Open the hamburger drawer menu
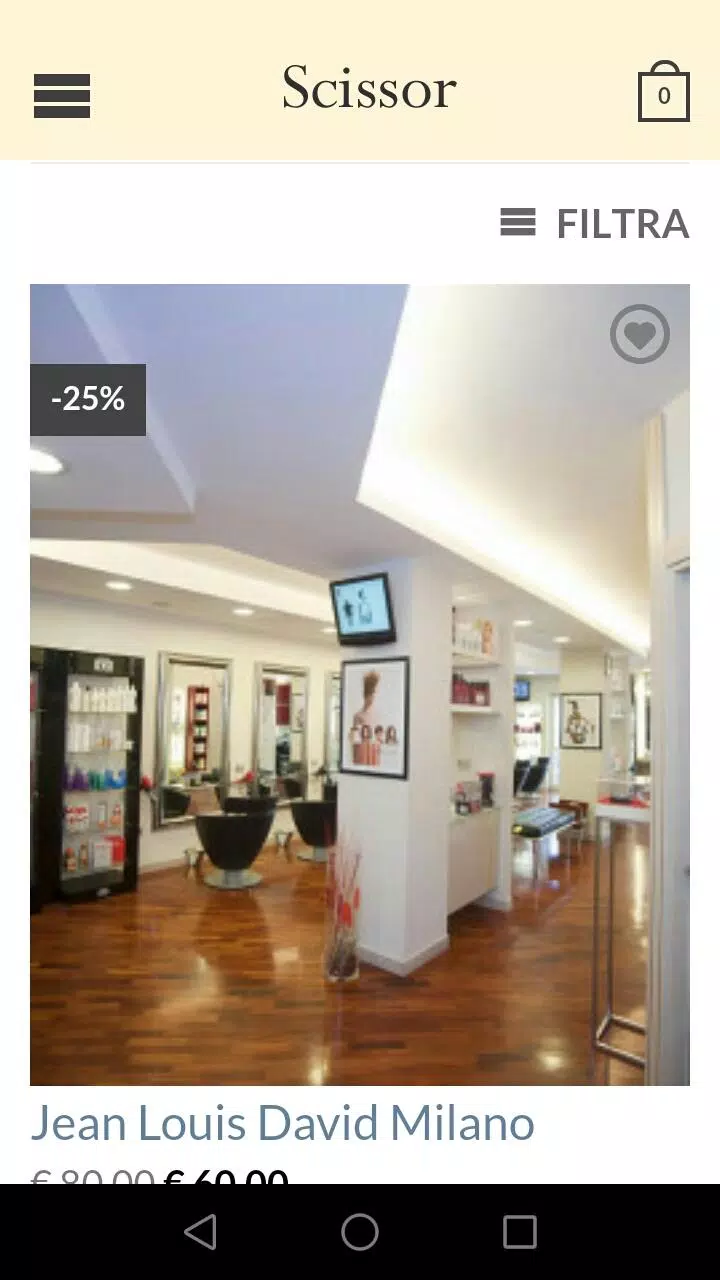The height and width of the screenshot is (1280, 720). [x=62, y=96]
